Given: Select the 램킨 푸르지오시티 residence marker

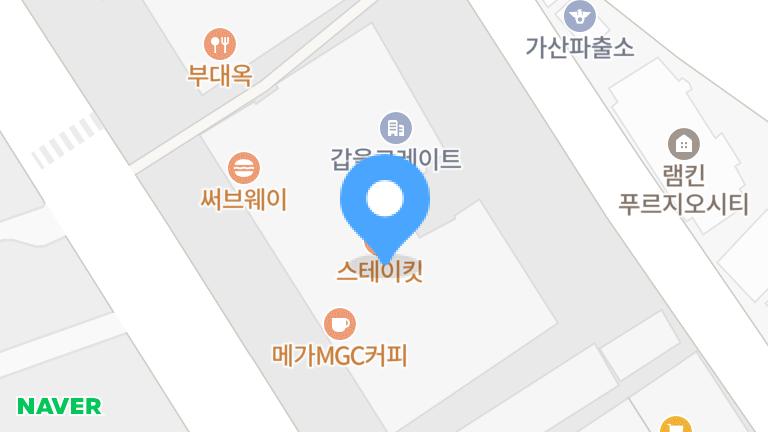Looking at the screenshot, I should [683, 144].
